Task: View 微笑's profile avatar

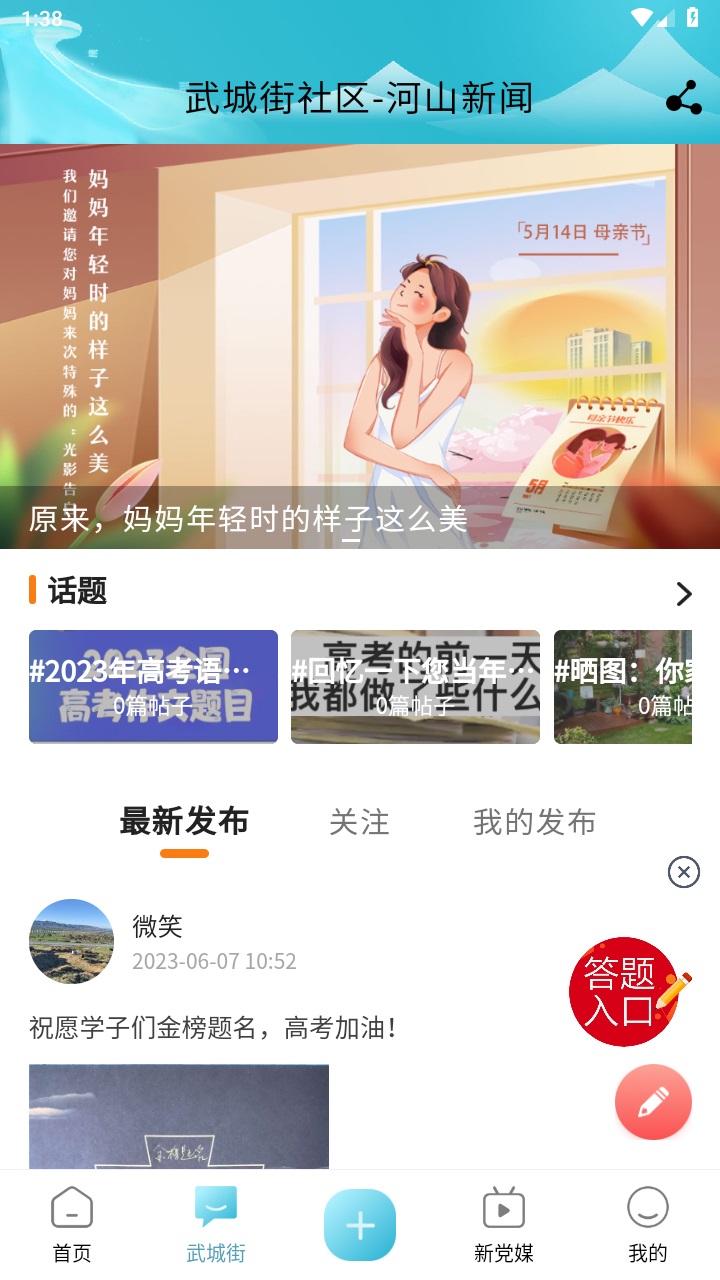Action: click(71, 941)
